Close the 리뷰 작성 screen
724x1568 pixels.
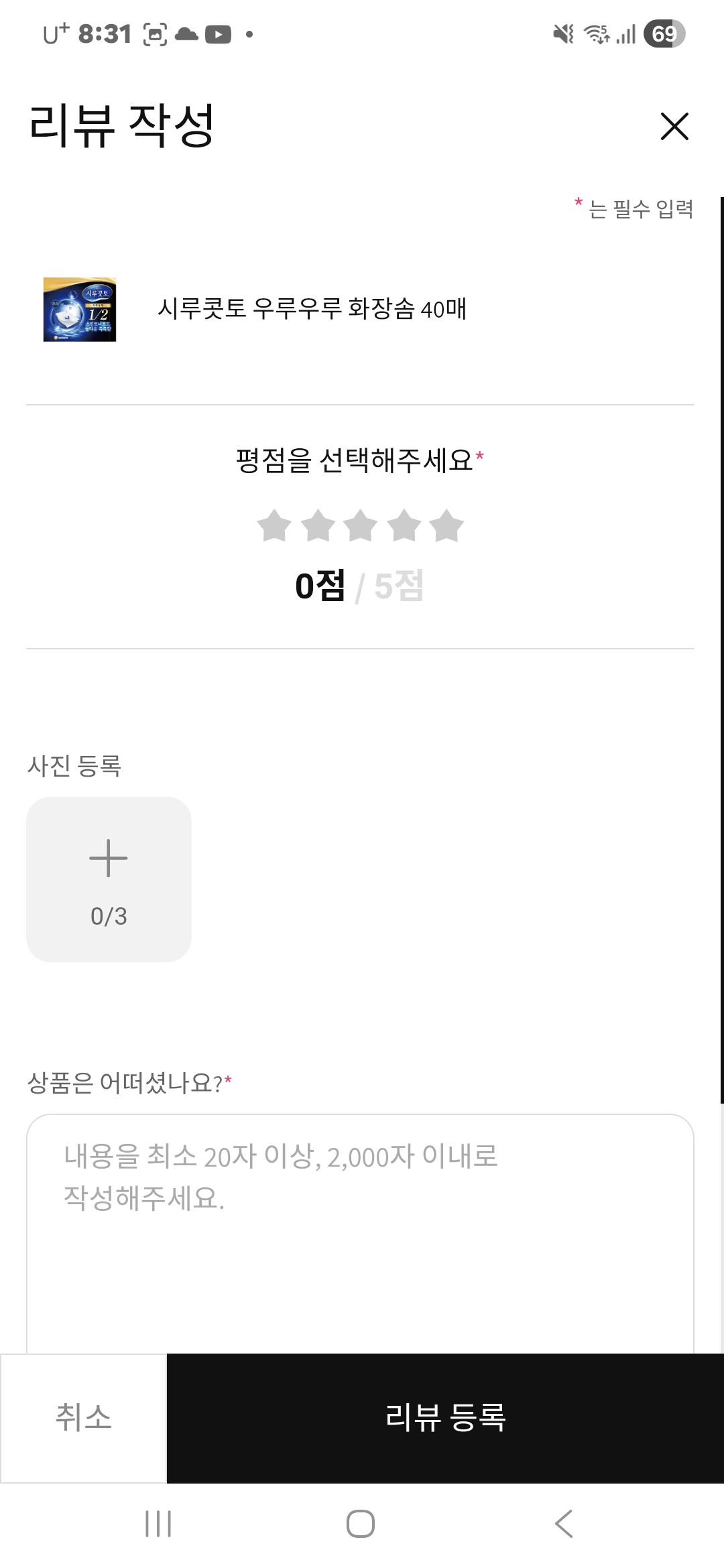[674, 127]
